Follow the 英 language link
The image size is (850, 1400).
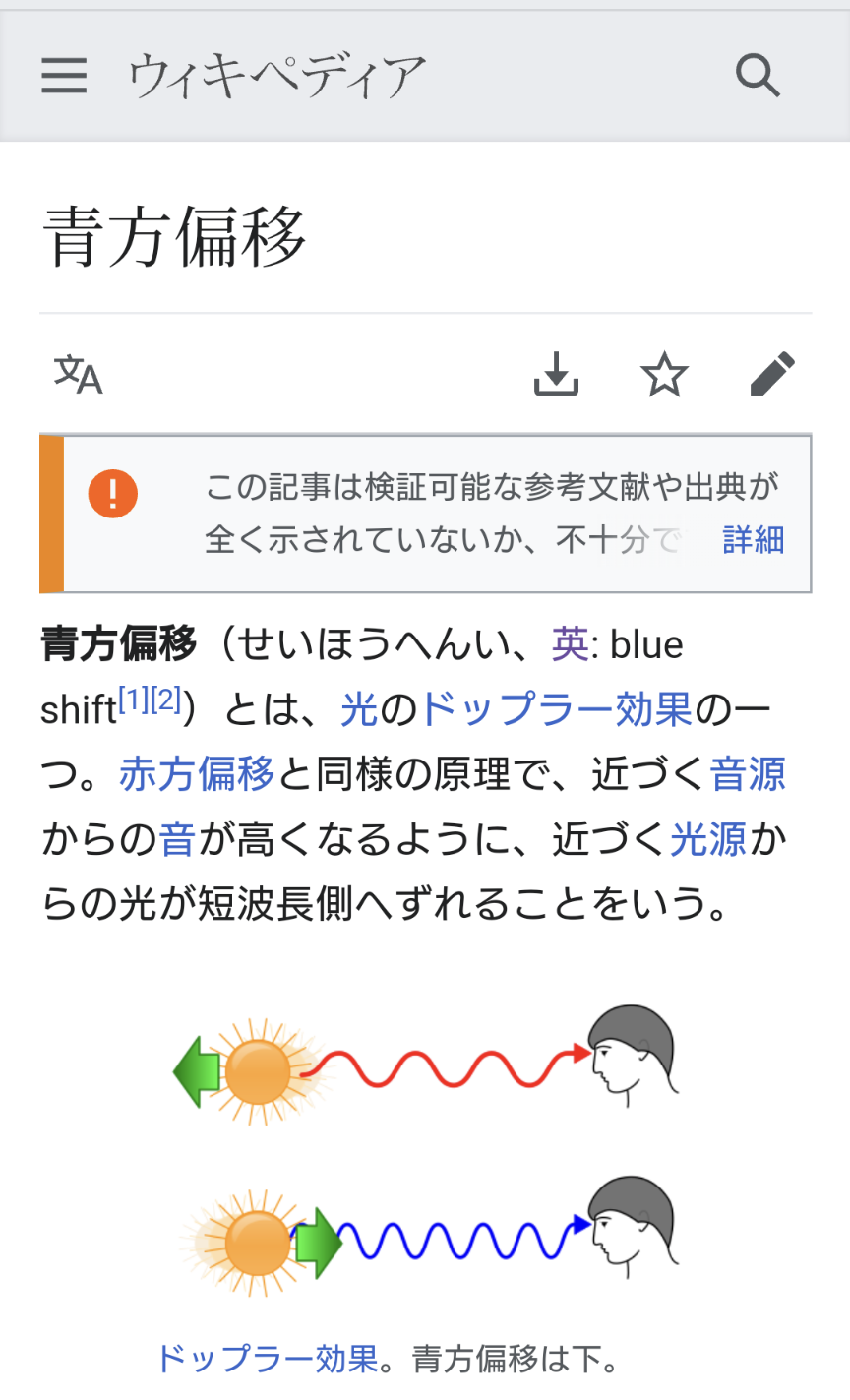pyautogui.click(x=570, y=645)
